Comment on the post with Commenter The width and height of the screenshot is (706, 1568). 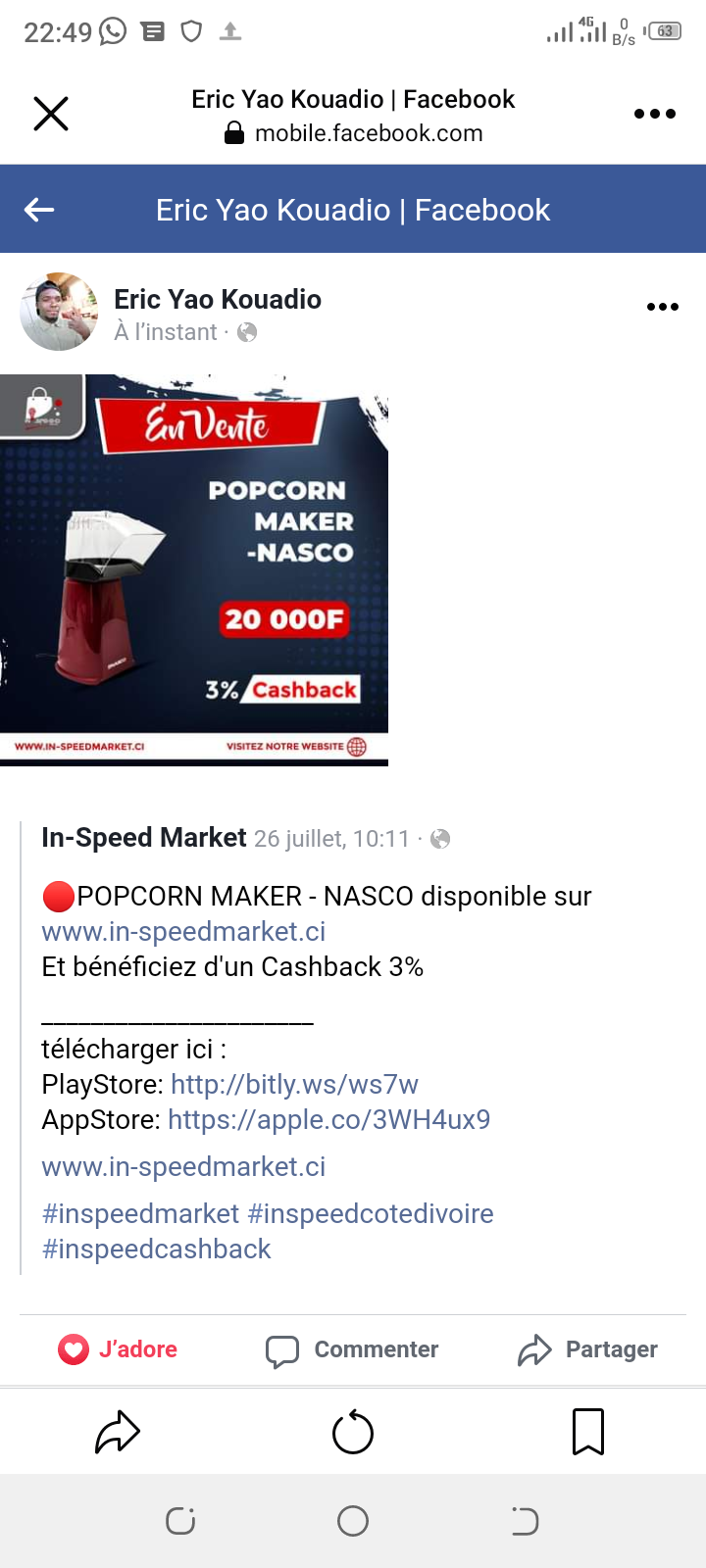point(352,1349)
